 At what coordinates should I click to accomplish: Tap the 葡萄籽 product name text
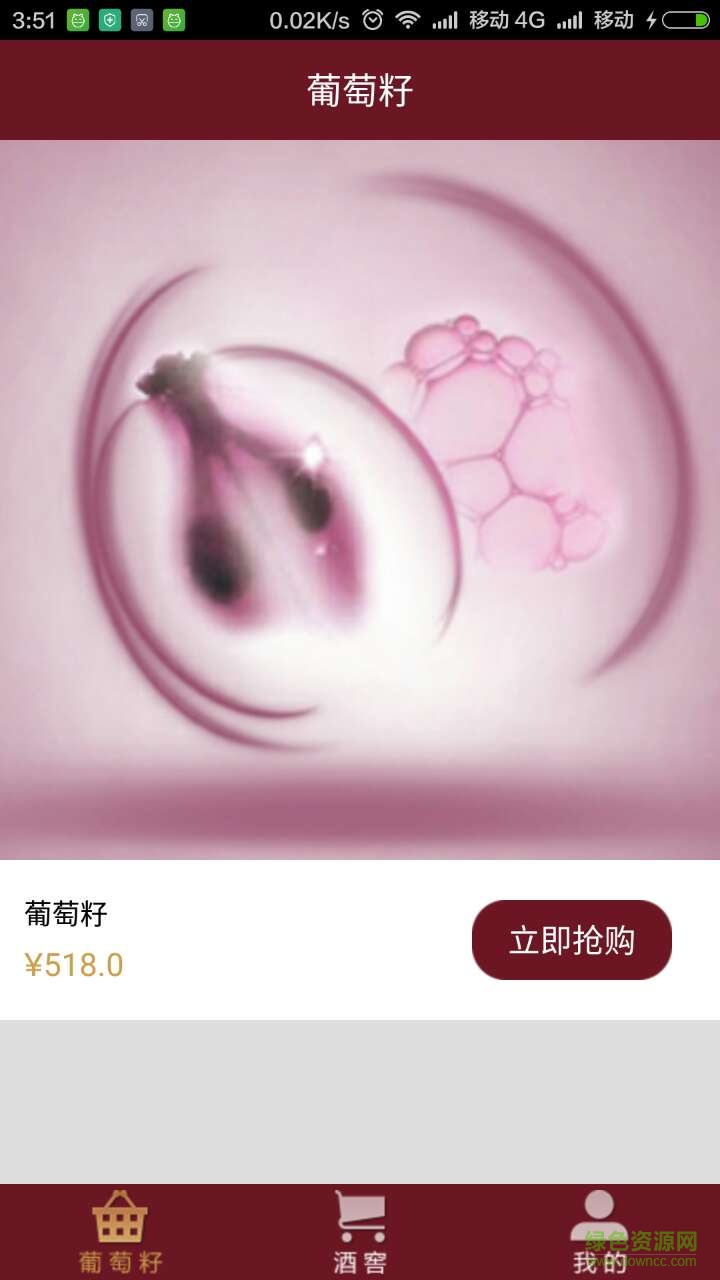pos(68,914)
